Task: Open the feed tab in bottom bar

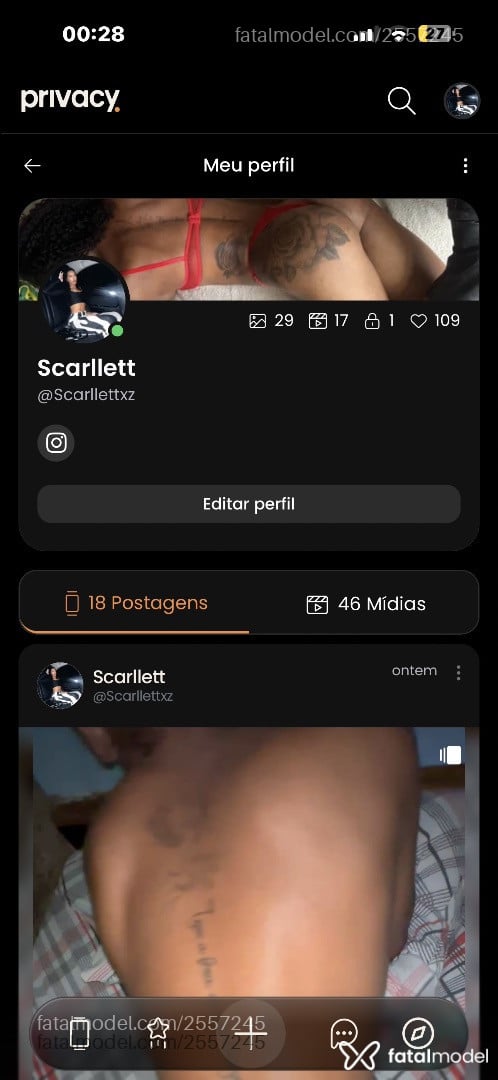Action: (79, 1033)
